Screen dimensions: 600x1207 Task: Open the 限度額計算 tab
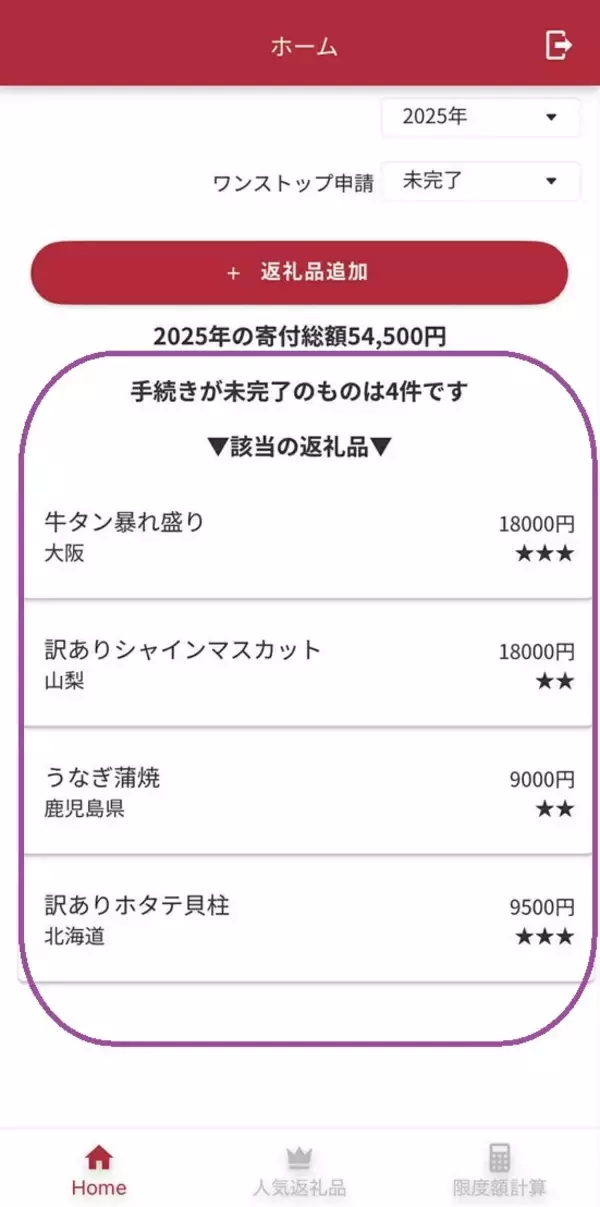coord(499,1171)
